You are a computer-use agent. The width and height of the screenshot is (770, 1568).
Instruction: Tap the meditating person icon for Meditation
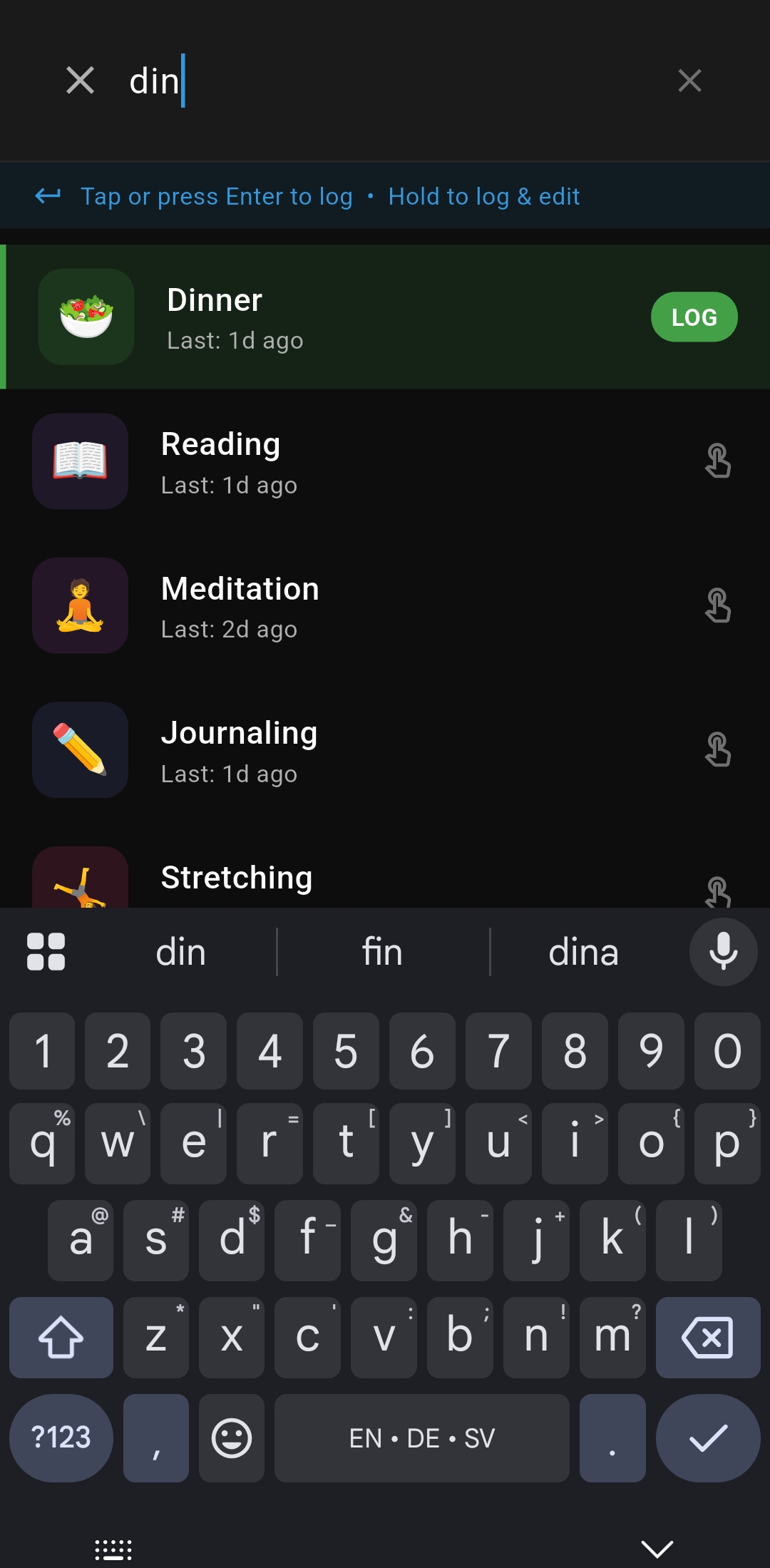click(x=79, y=606)
